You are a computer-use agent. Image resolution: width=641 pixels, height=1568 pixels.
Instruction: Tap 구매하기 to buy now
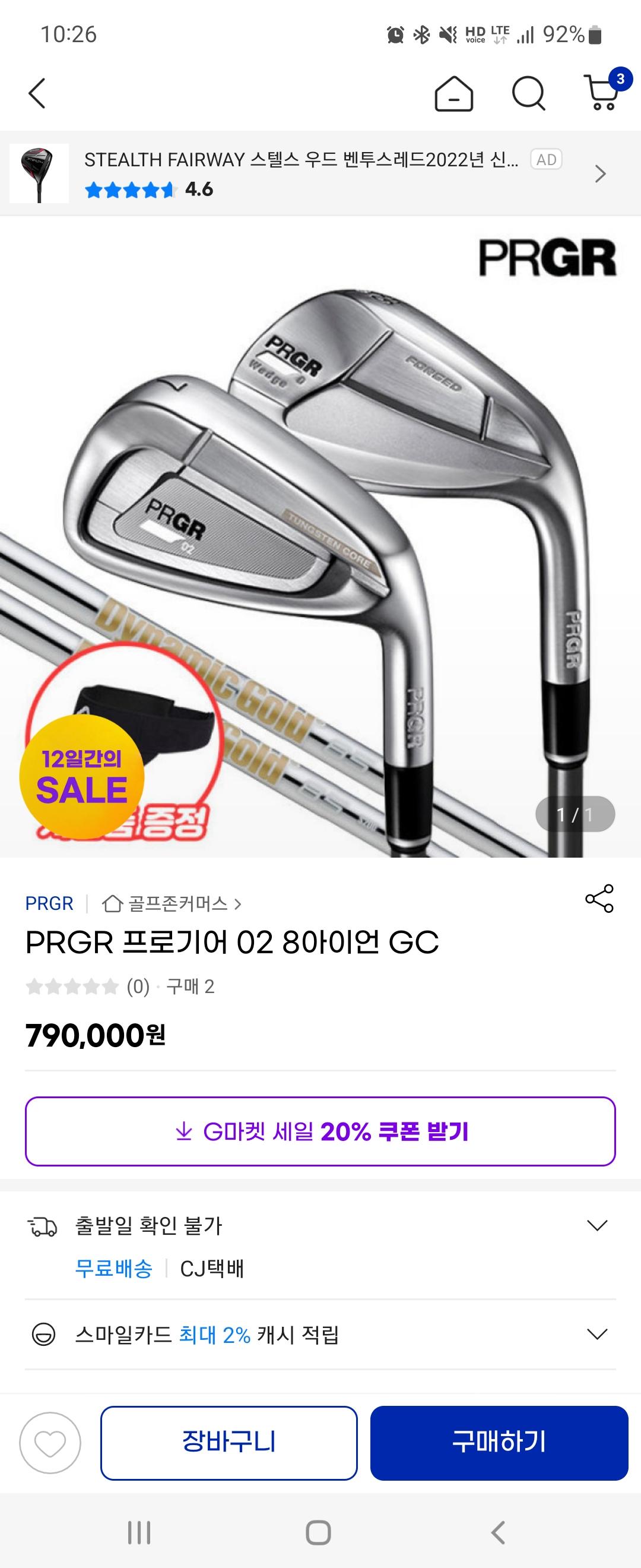point(499,1443)
